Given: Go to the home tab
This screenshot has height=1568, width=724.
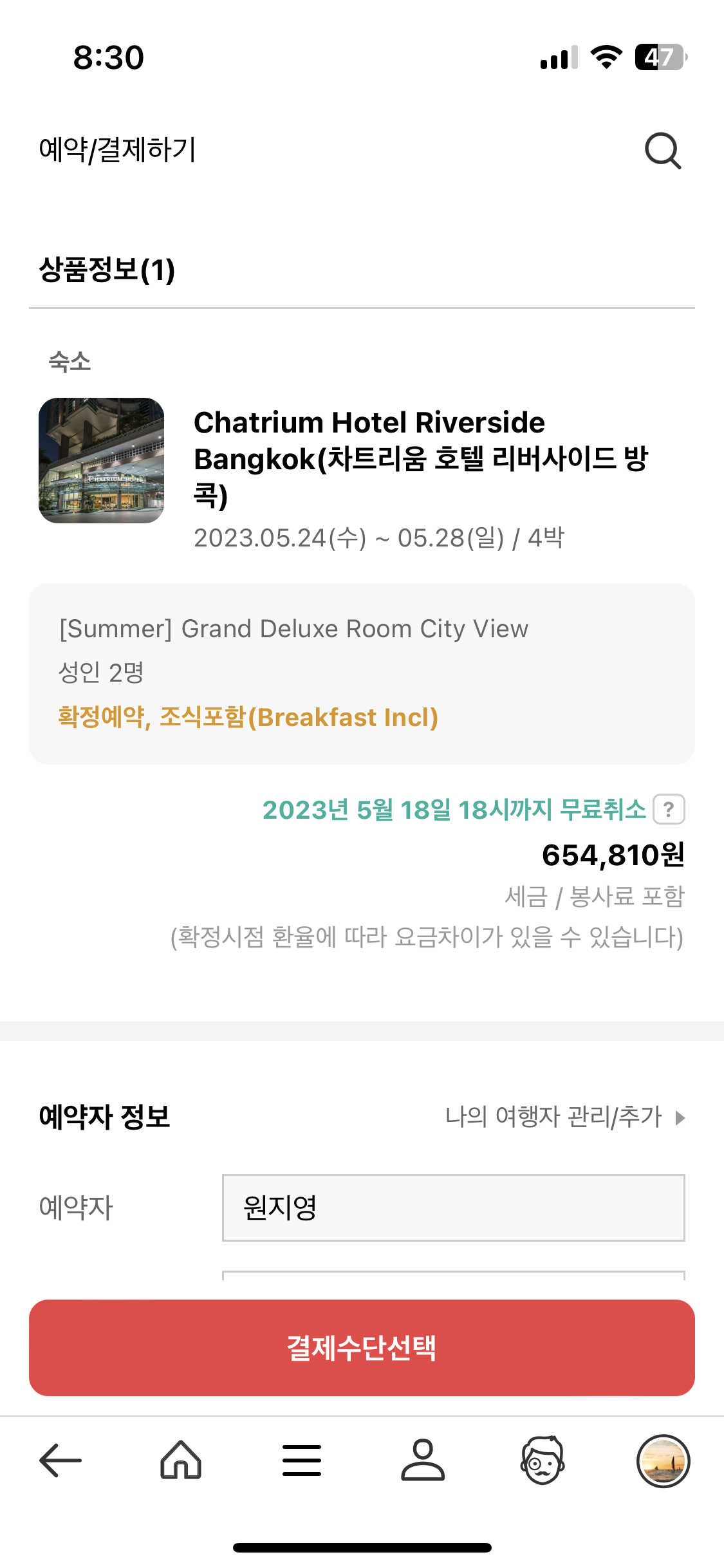Looking at the screenshot, I should point(181,1460).
